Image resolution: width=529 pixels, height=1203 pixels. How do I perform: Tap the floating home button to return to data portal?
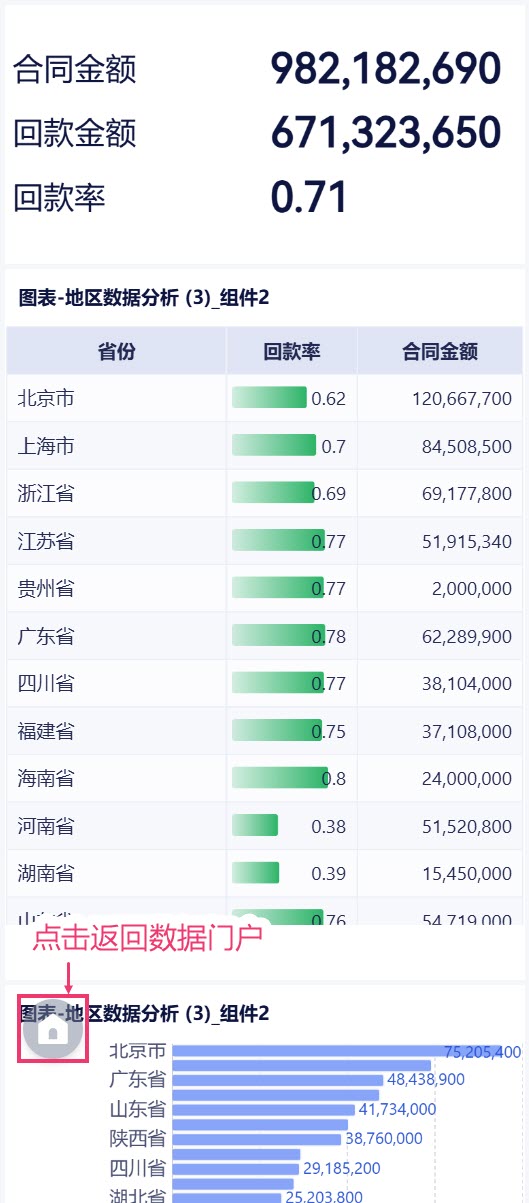[53, 1027]
